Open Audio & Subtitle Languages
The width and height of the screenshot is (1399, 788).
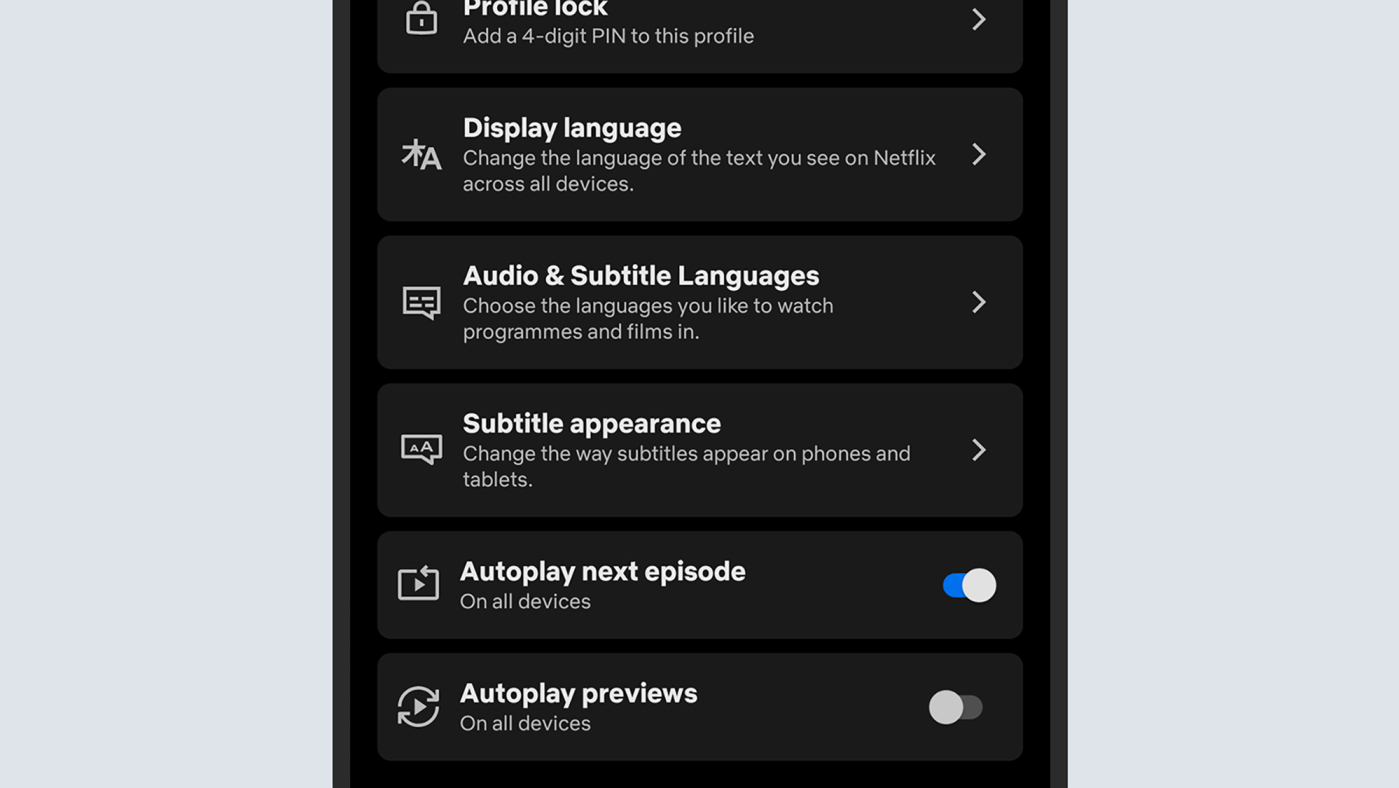pos(699,302)
